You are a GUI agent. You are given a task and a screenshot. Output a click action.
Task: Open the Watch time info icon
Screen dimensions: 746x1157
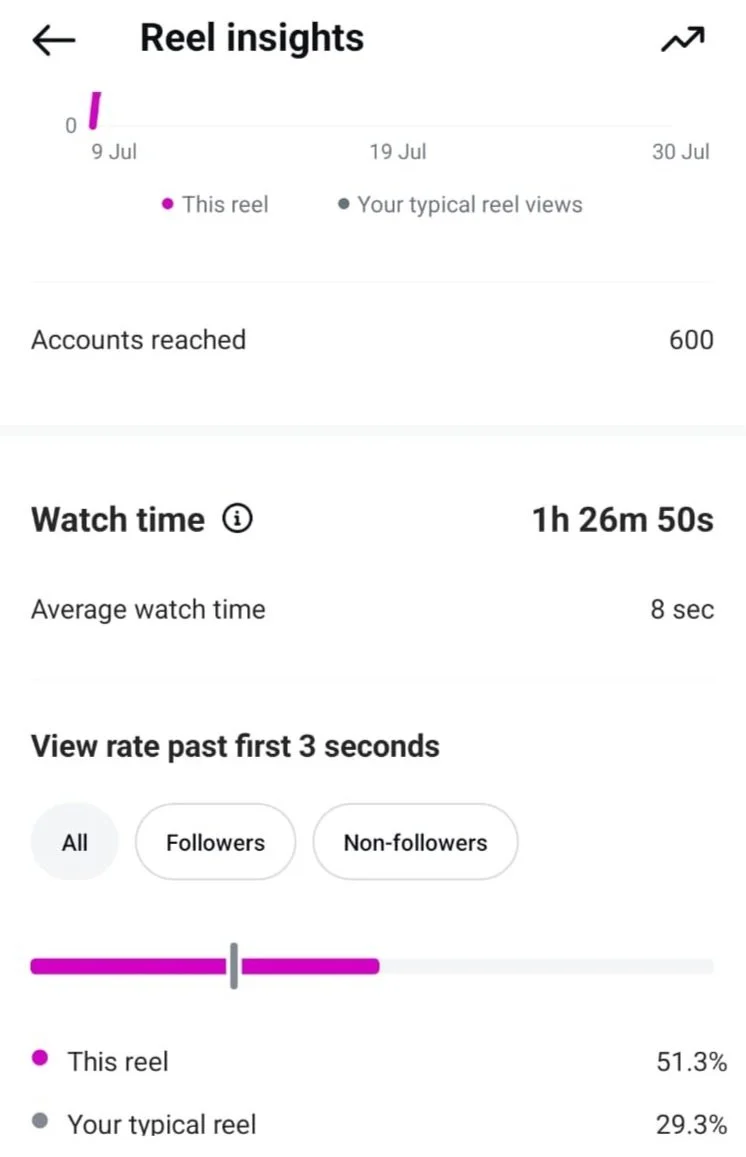coord(238,519)
